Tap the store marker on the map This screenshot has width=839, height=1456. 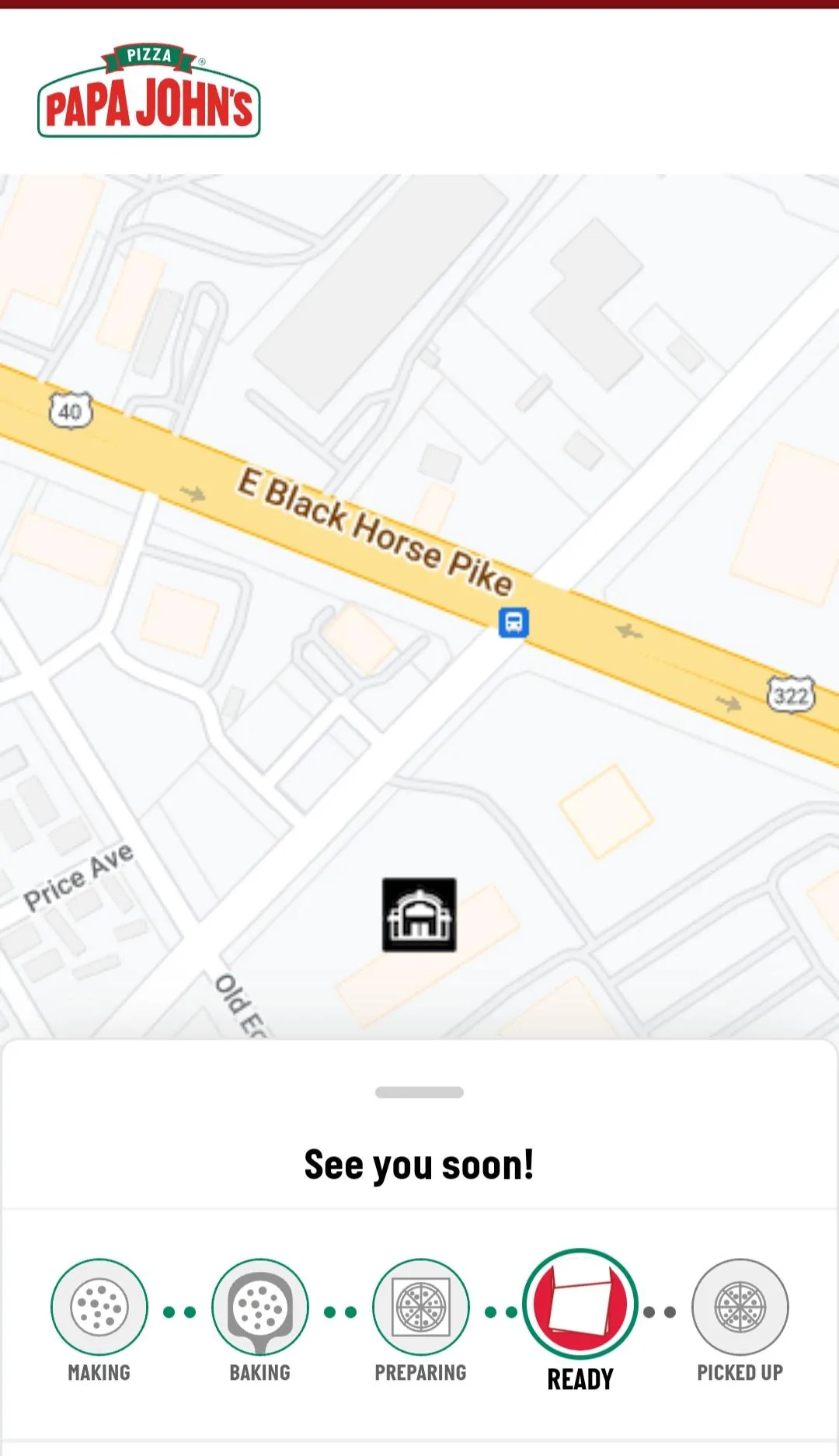(419, 915)
